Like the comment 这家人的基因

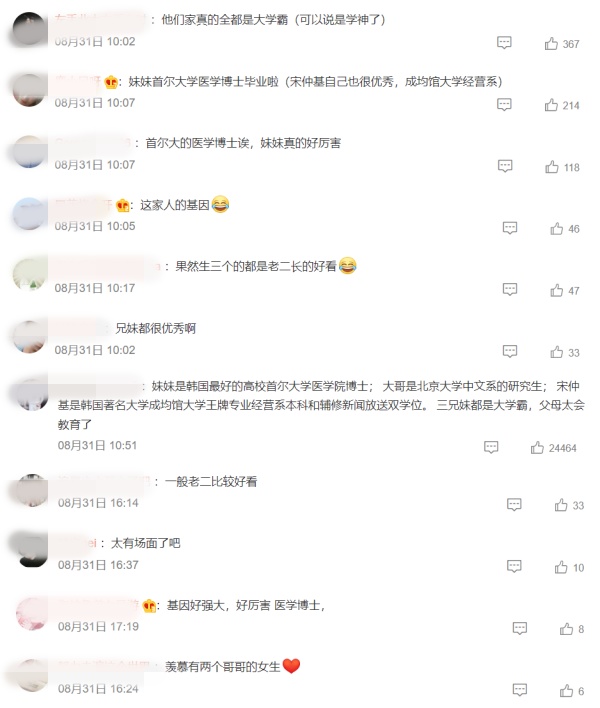(557, 229)
